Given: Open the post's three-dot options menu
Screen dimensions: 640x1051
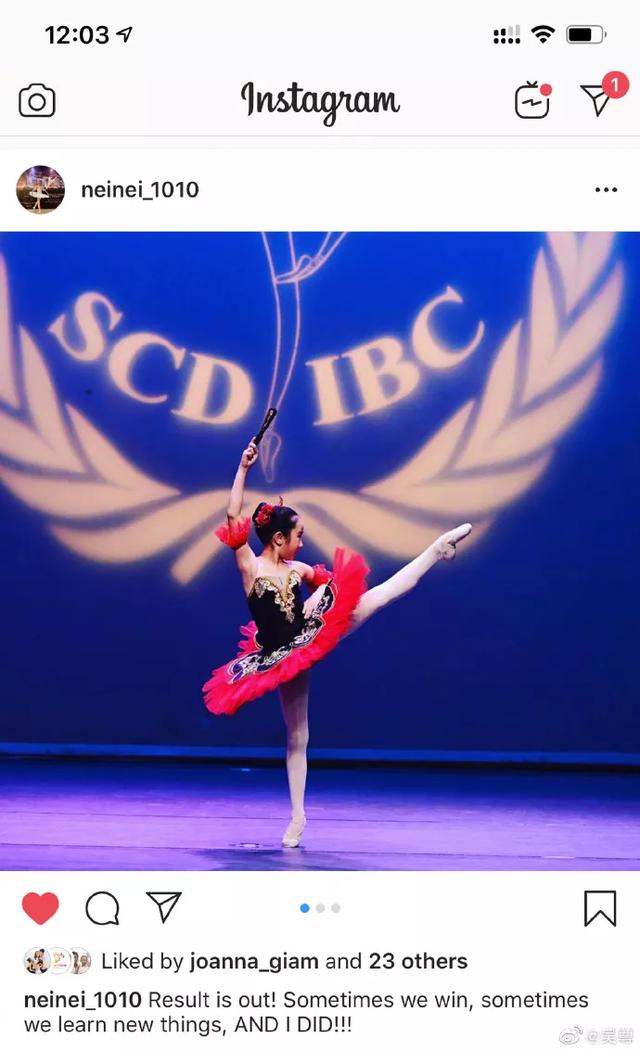Looking at the screenshot, I should (606, 190).
